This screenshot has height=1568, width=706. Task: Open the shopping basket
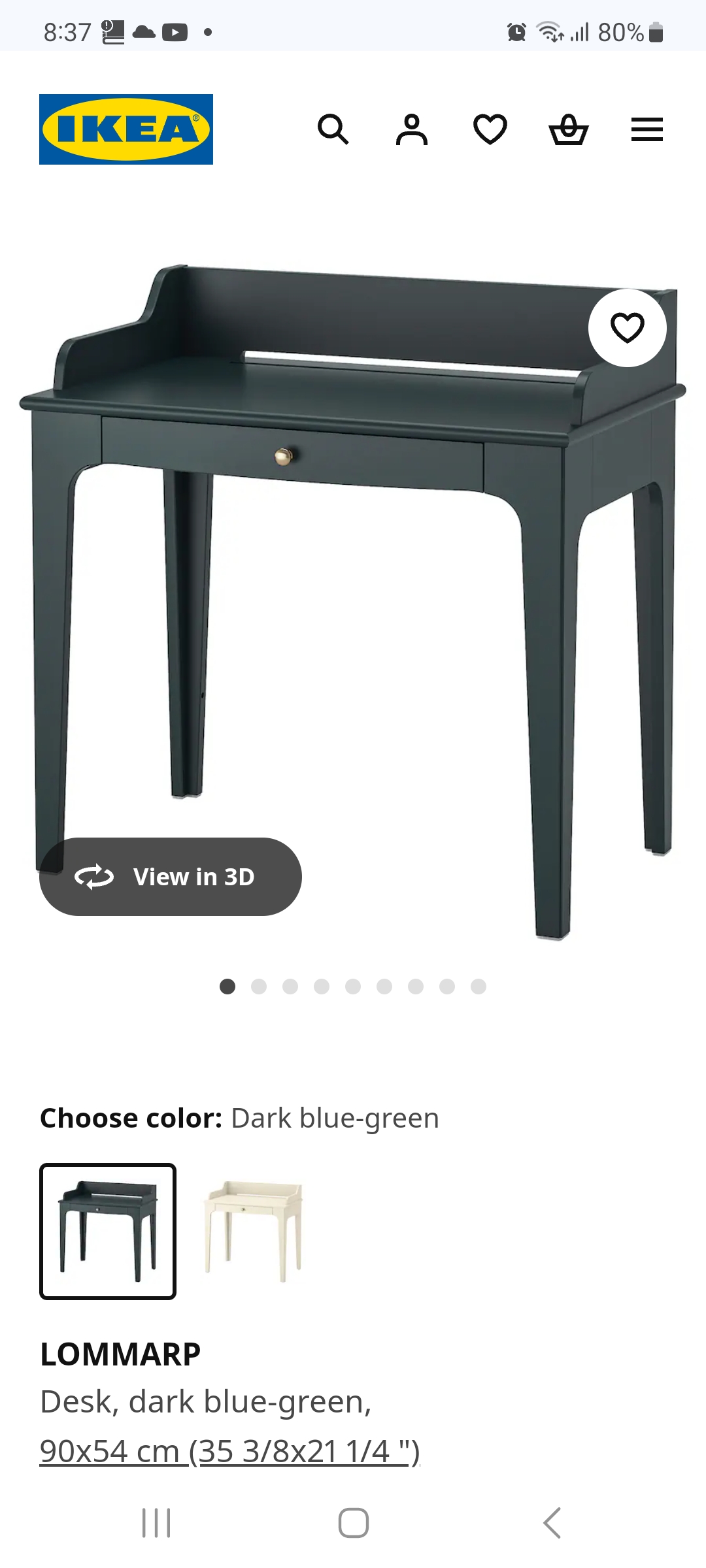[568, 129]
